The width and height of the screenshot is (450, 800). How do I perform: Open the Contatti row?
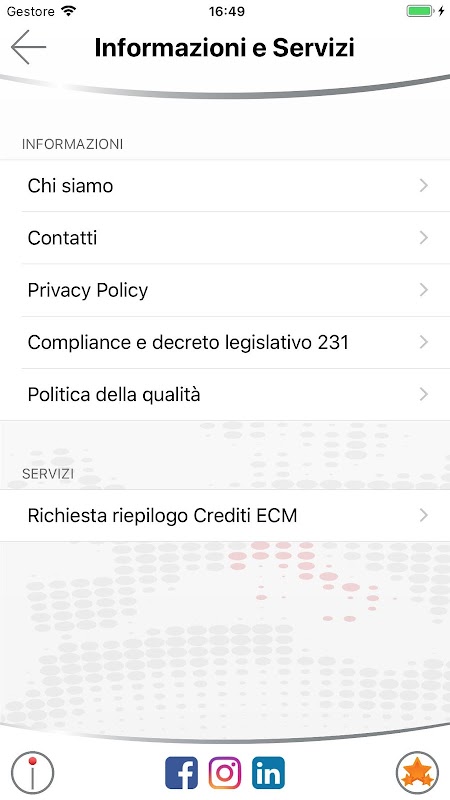[225, 238]
